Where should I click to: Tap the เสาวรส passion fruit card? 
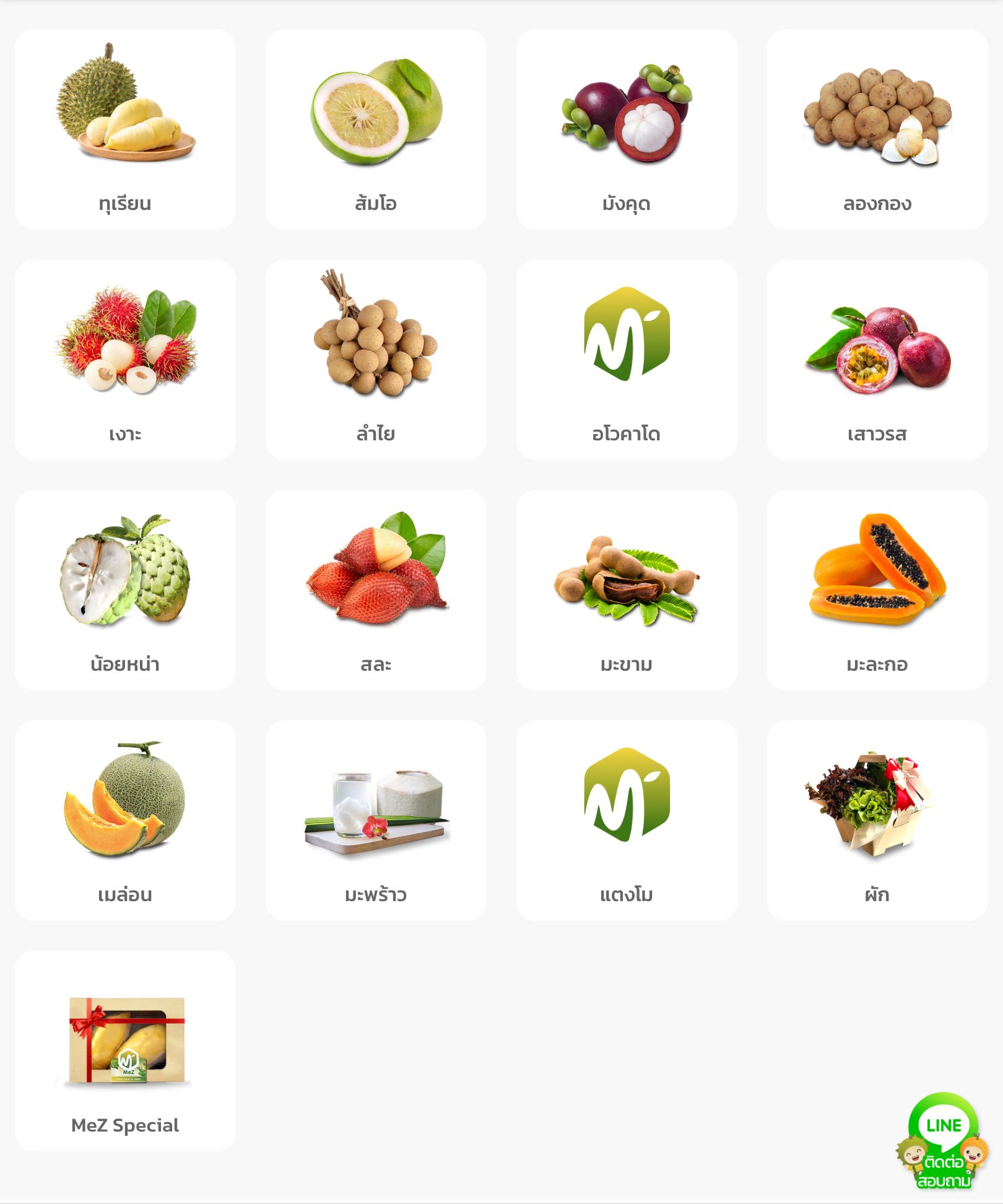coord(877,359)
